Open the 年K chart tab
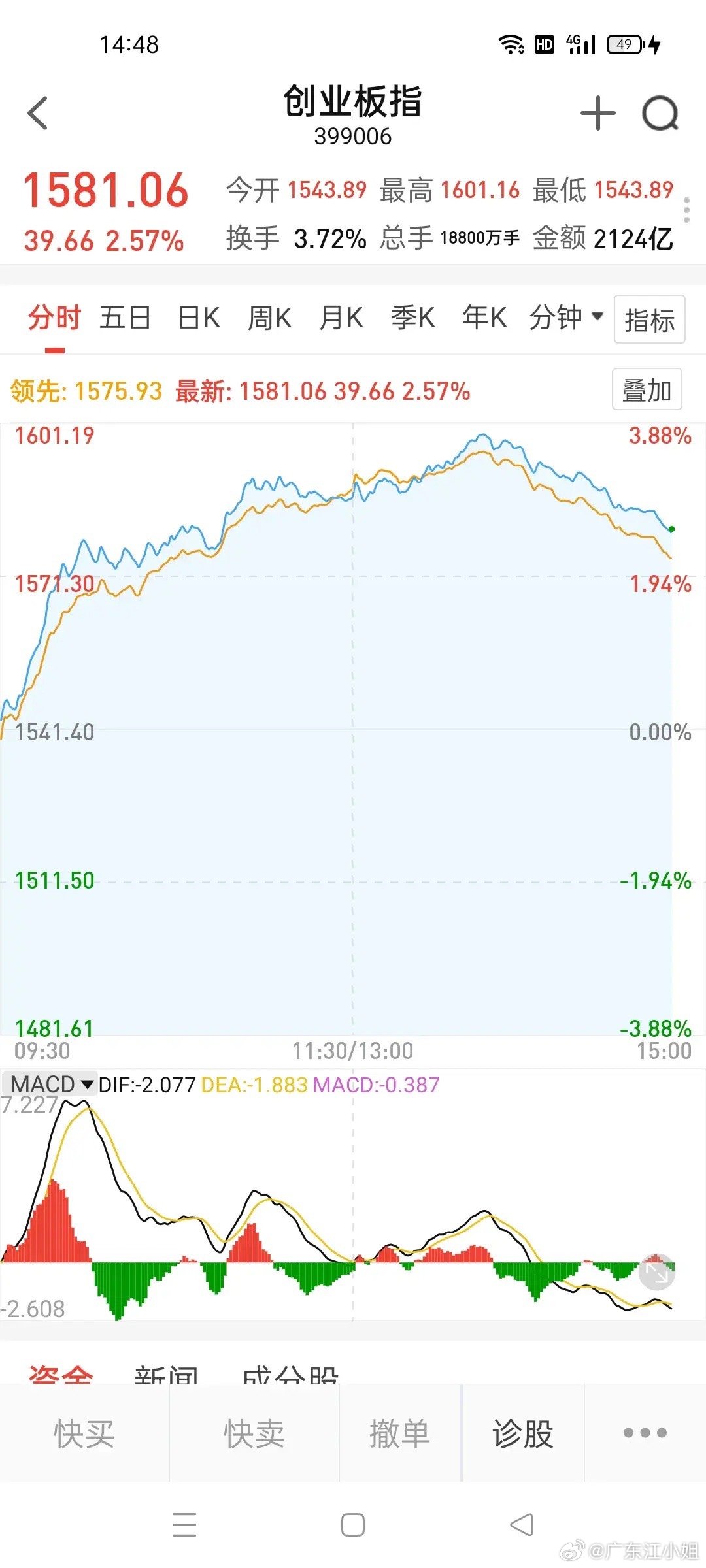 point(484,318)
